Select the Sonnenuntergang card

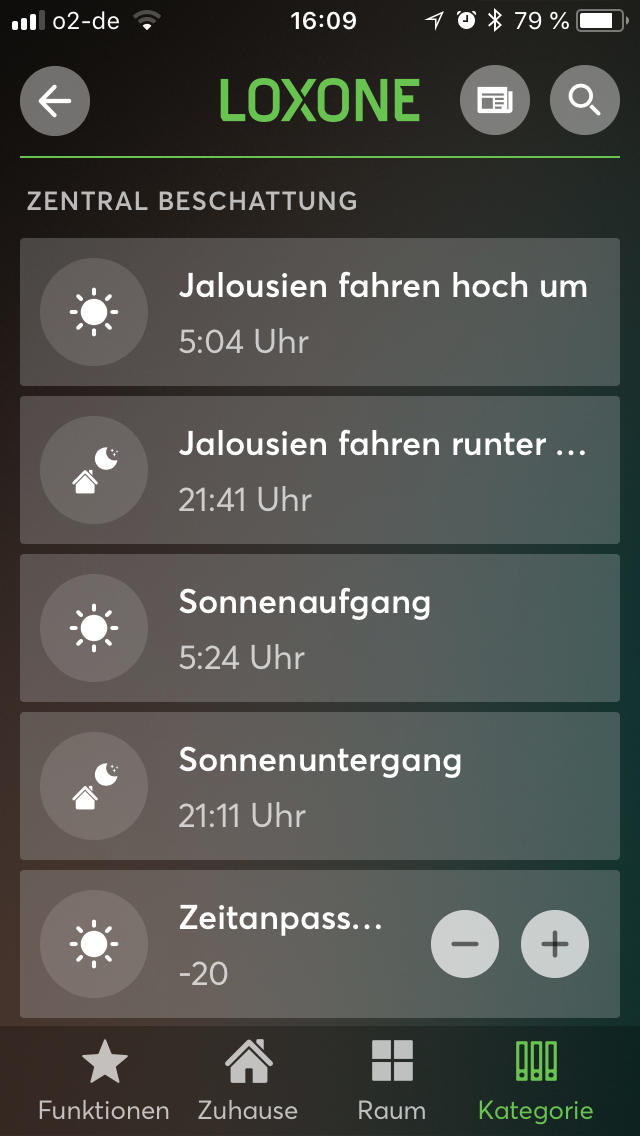[320, 786]
